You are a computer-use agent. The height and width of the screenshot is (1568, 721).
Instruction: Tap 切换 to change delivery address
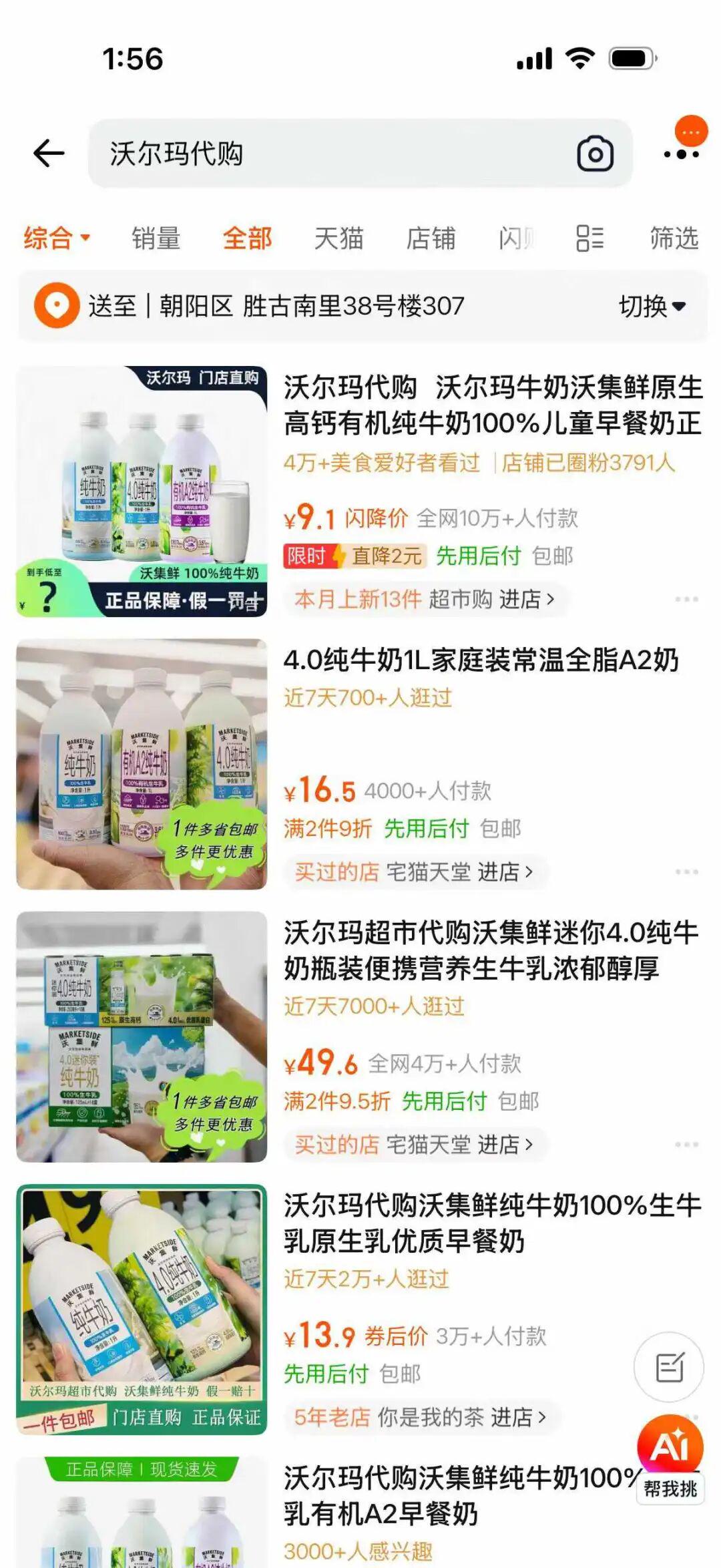pos(652,307)
